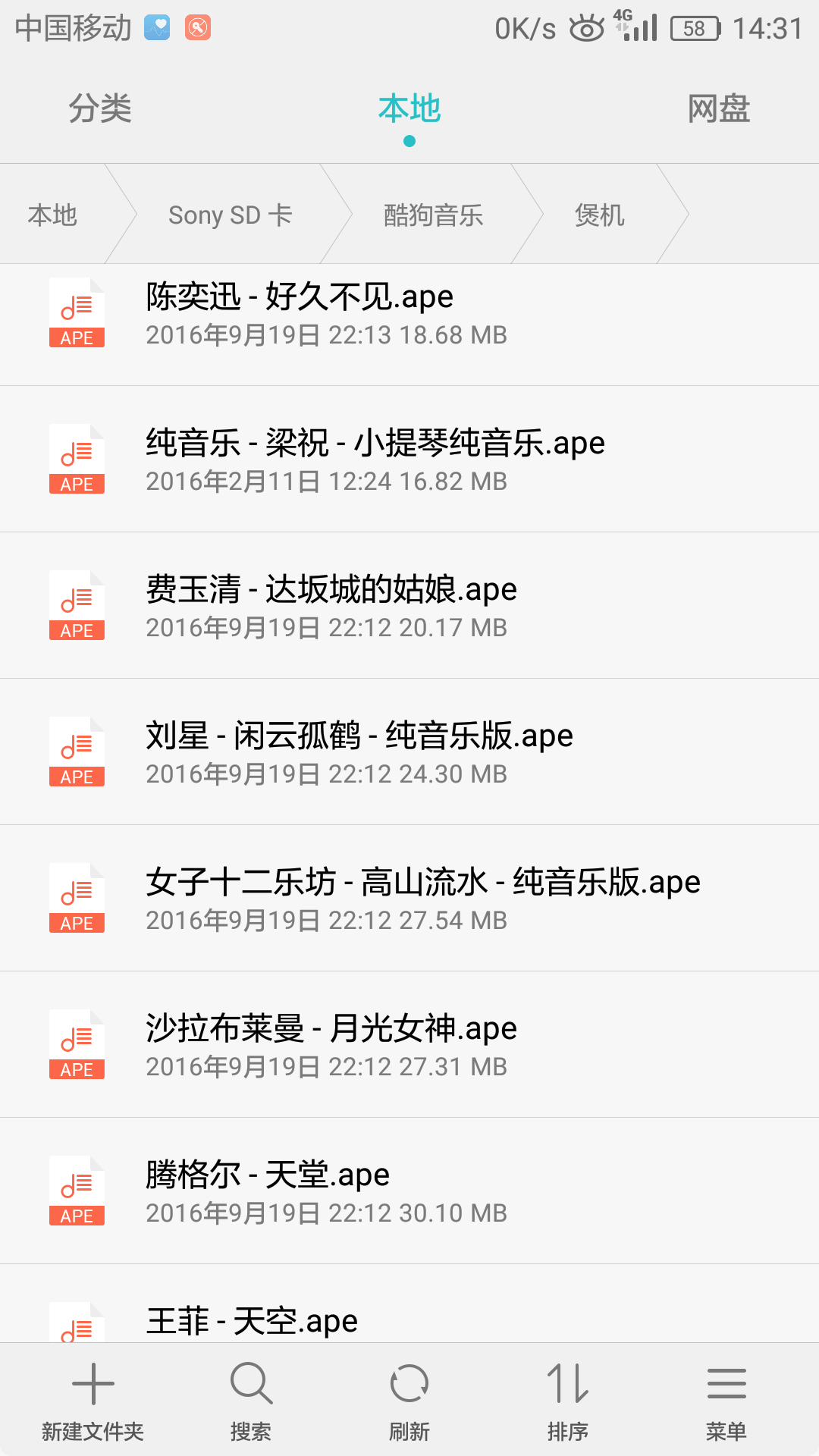Tap the battery indicator in status bar
The image size is (819, 1456).
692,27
